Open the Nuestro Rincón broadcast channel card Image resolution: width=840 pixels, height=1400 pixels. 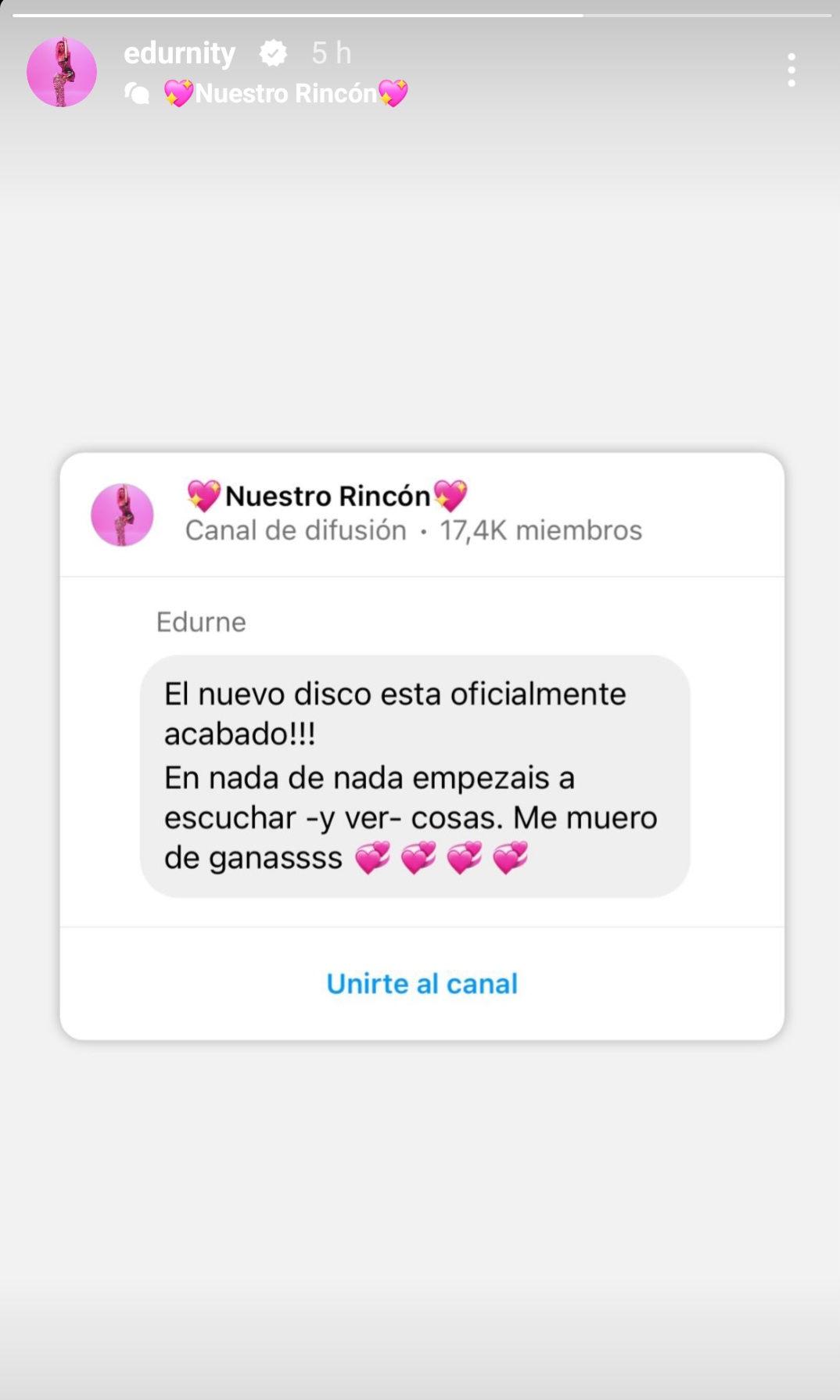click(413, 514)
